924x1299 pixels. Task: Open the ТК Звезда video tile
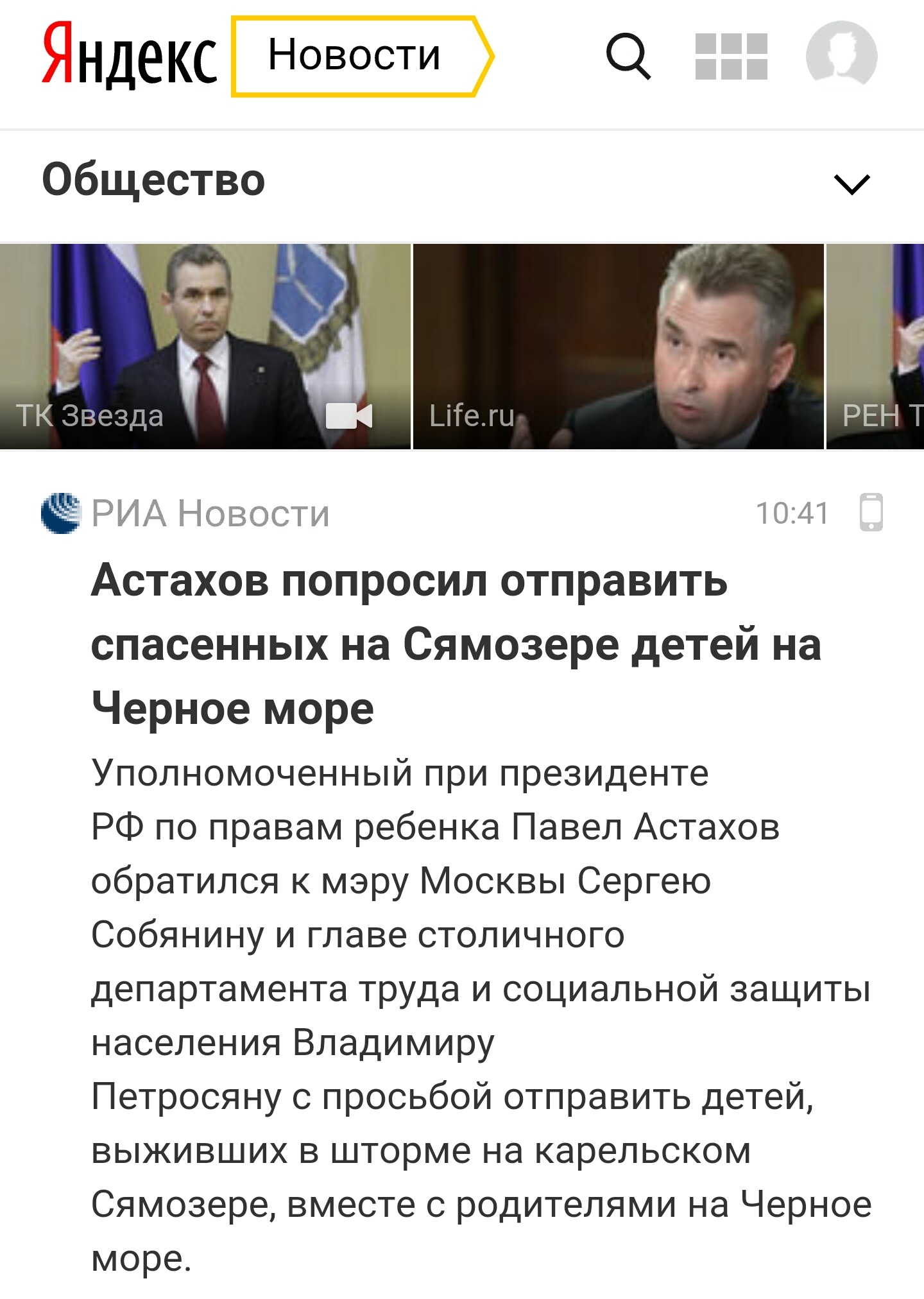point(205,347)
